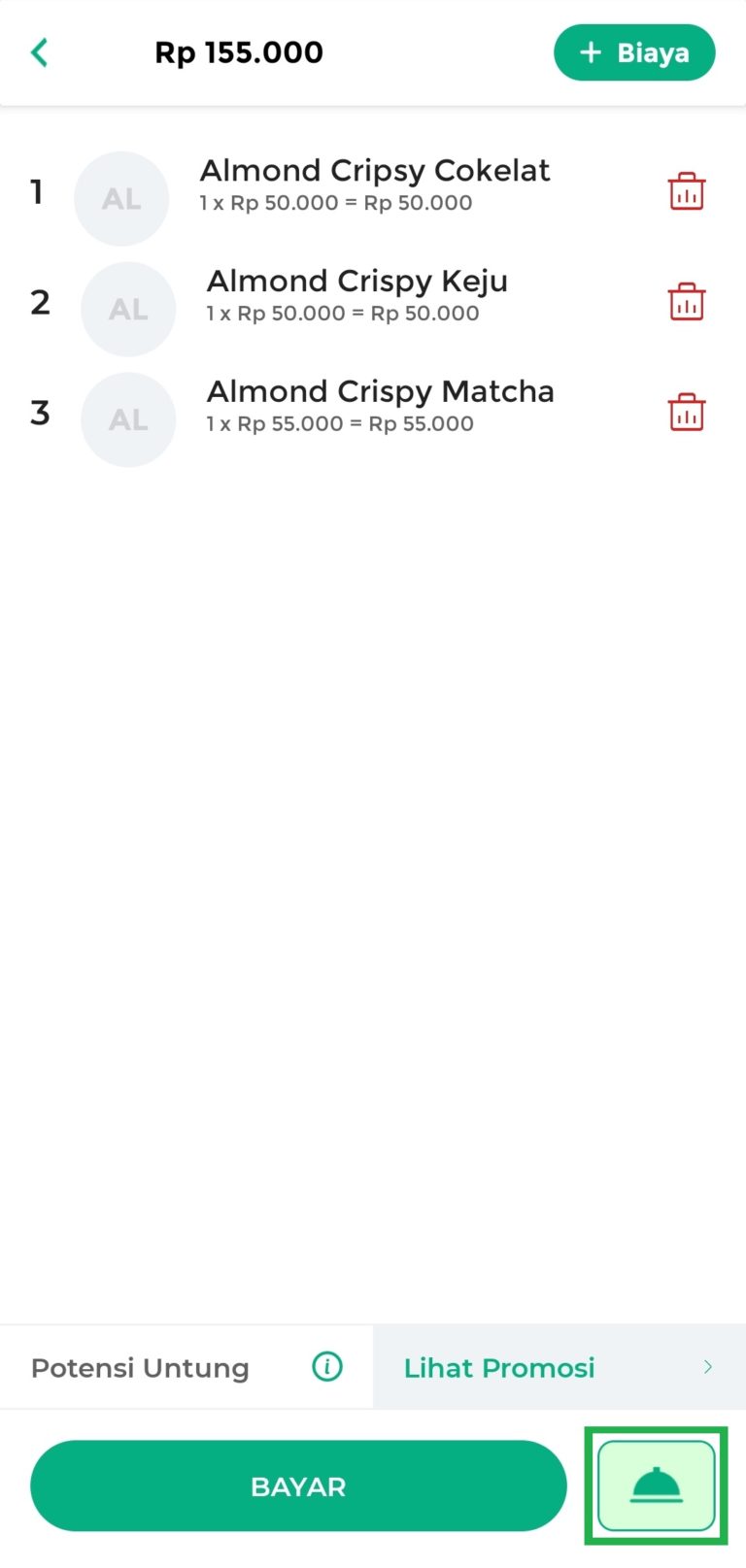746x1568 pixels.
Task: Open Lihat Promosi
Action: 559,1367
